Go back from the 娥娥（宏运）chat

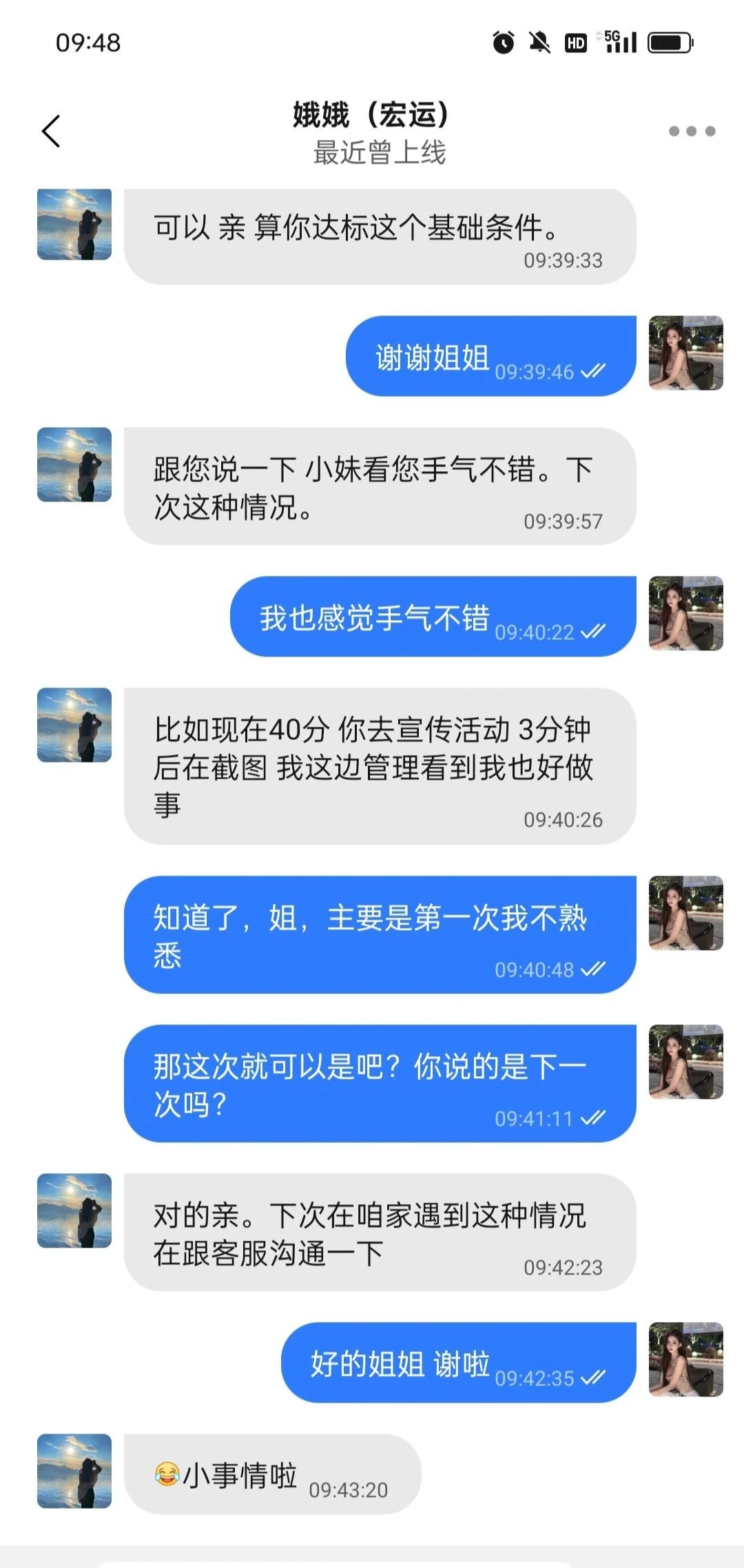coord(52,131)
